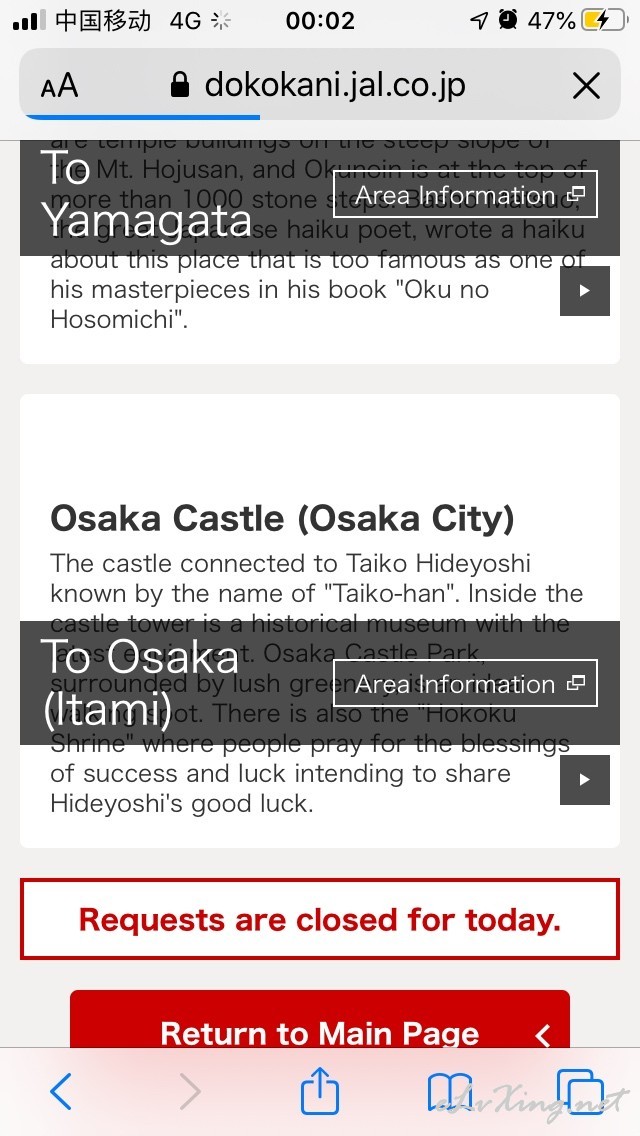This screenshot has height=1136, width=640.
Task: Tap the arrow button on the Yamagata card
Action: coord(584,291)
